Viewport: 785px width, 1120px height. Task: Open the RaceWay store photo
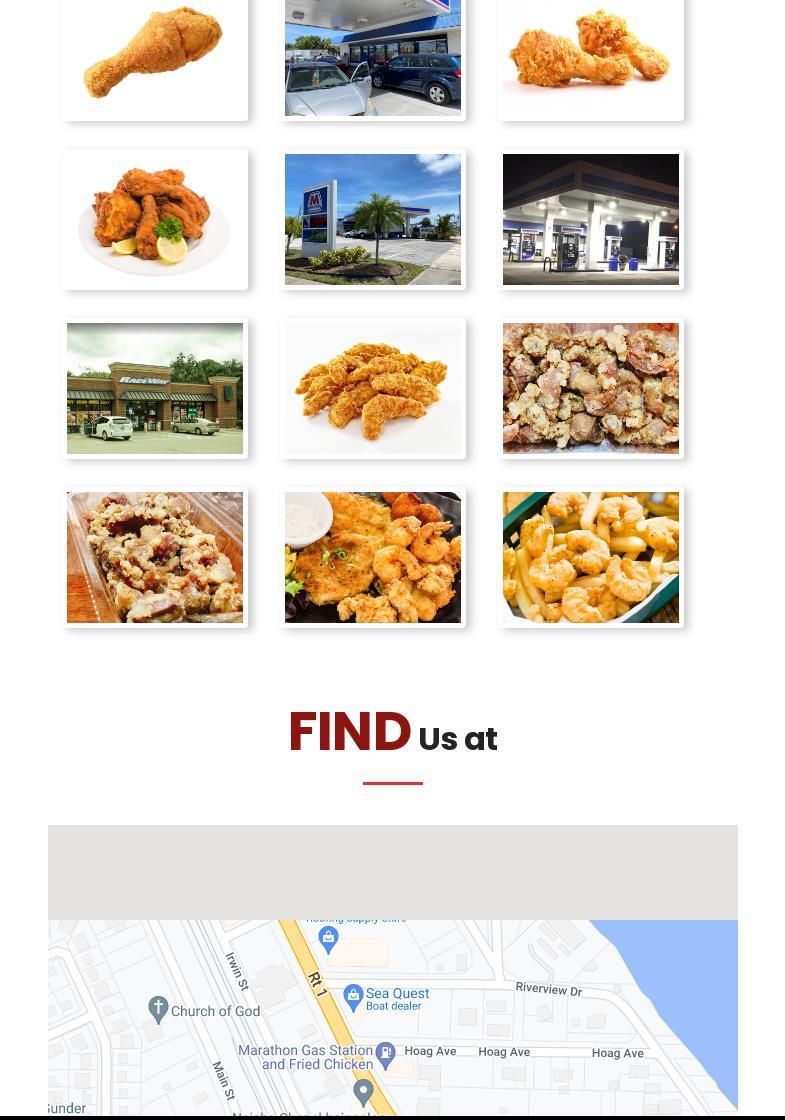click(154, 388)
